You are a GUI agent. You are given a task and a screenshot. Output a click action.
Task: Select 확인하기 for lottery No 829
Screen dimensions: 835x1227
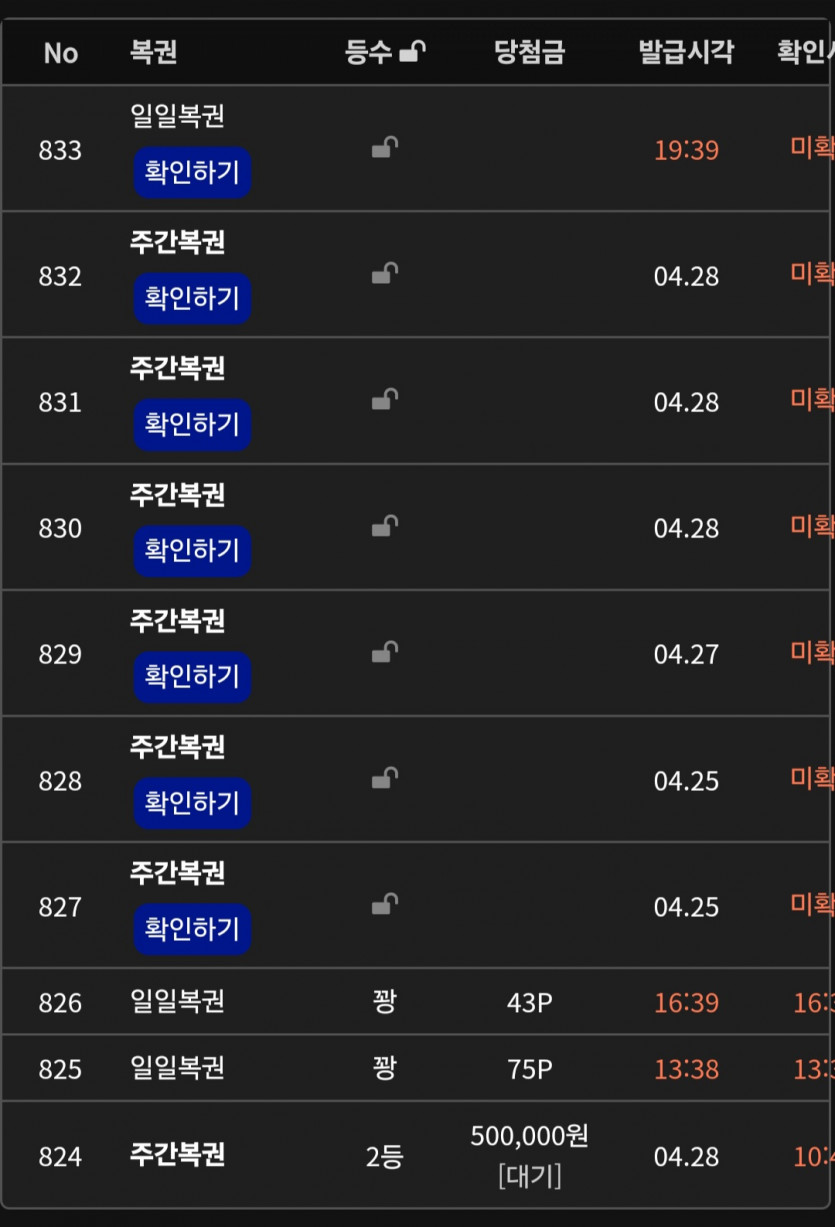192,677
